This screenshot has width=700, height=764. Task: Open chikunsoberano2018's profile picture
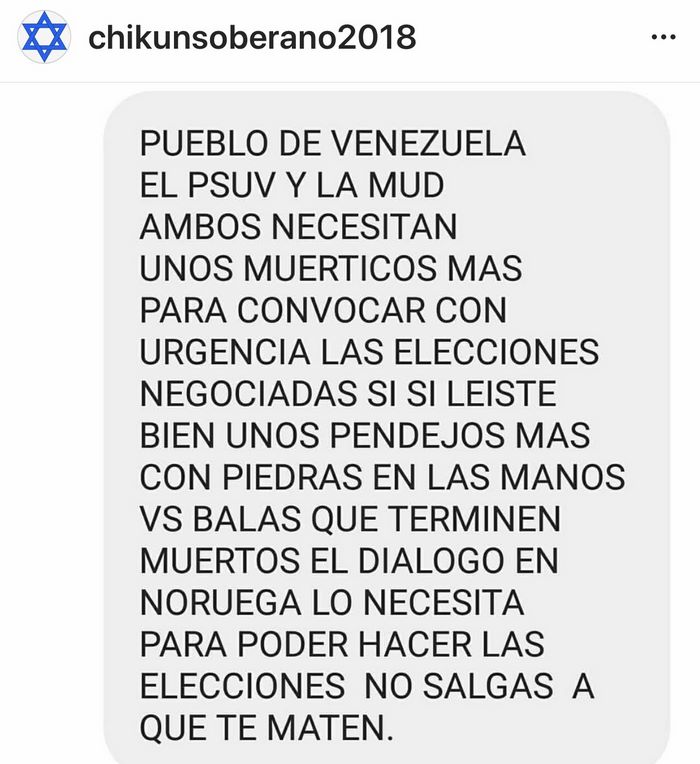click(x=44, y=38)
